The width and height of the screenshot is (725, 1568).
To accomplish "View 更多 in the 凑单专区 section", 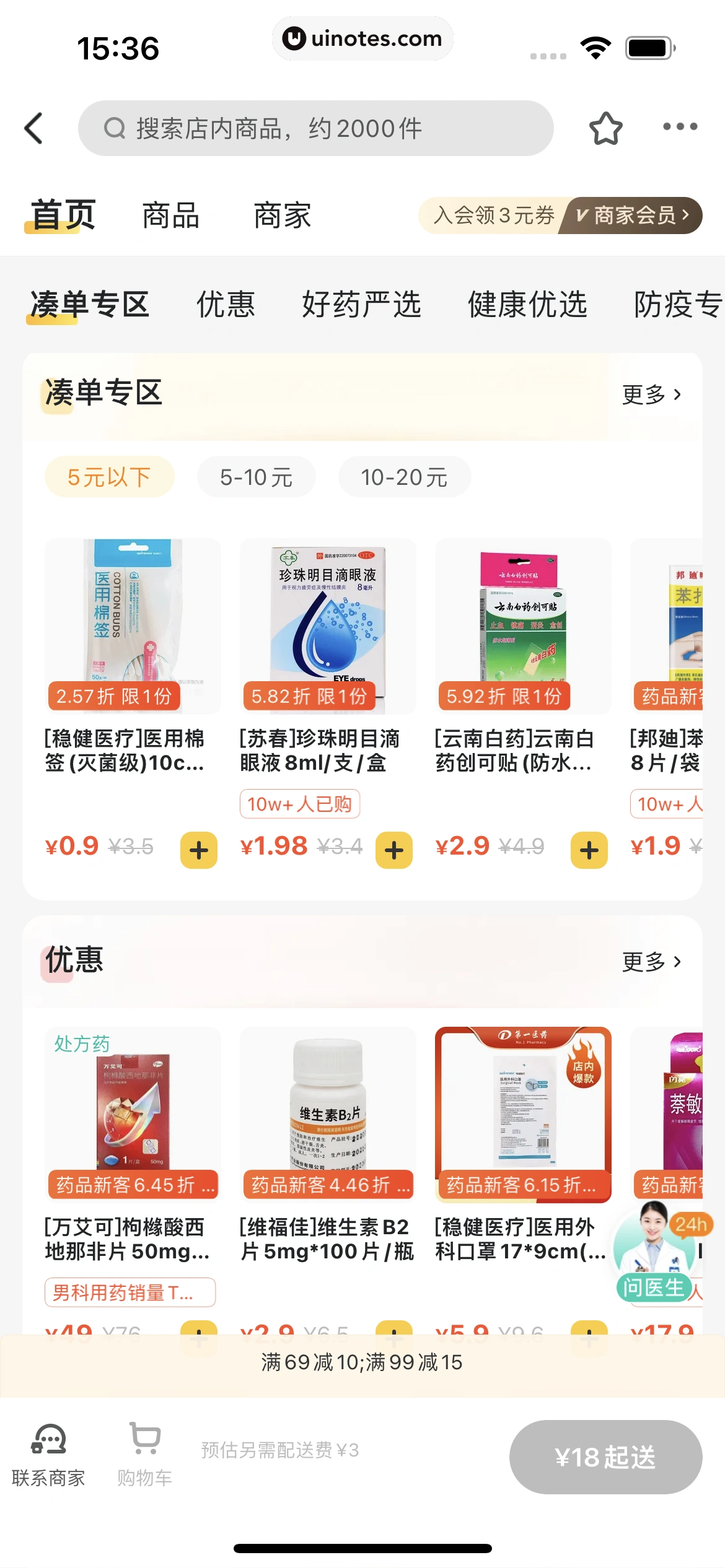I will (651, 394).
